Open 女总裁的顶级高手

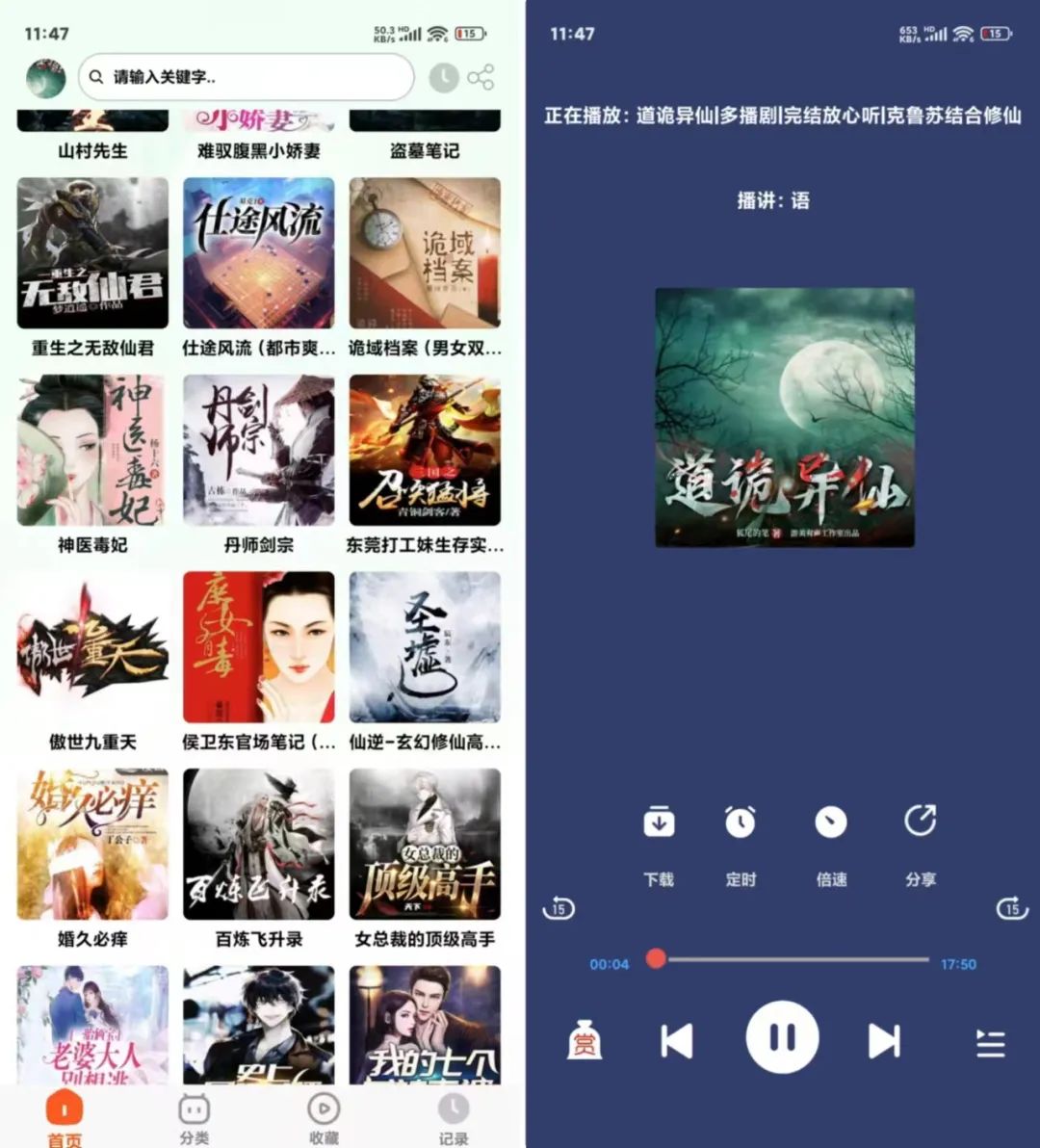click(x=425, y=845)
